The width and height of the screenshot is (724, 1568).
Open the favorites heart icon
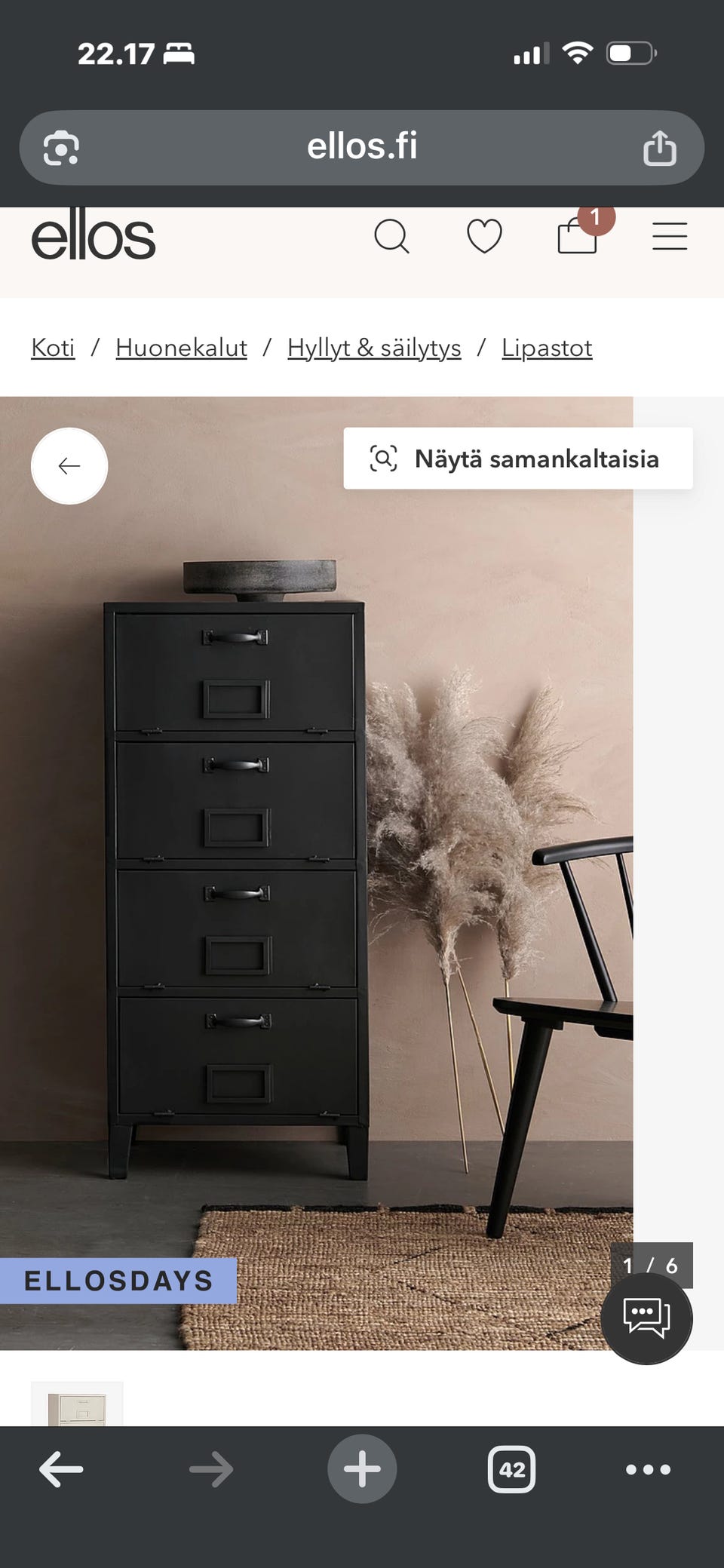[484, 237]
